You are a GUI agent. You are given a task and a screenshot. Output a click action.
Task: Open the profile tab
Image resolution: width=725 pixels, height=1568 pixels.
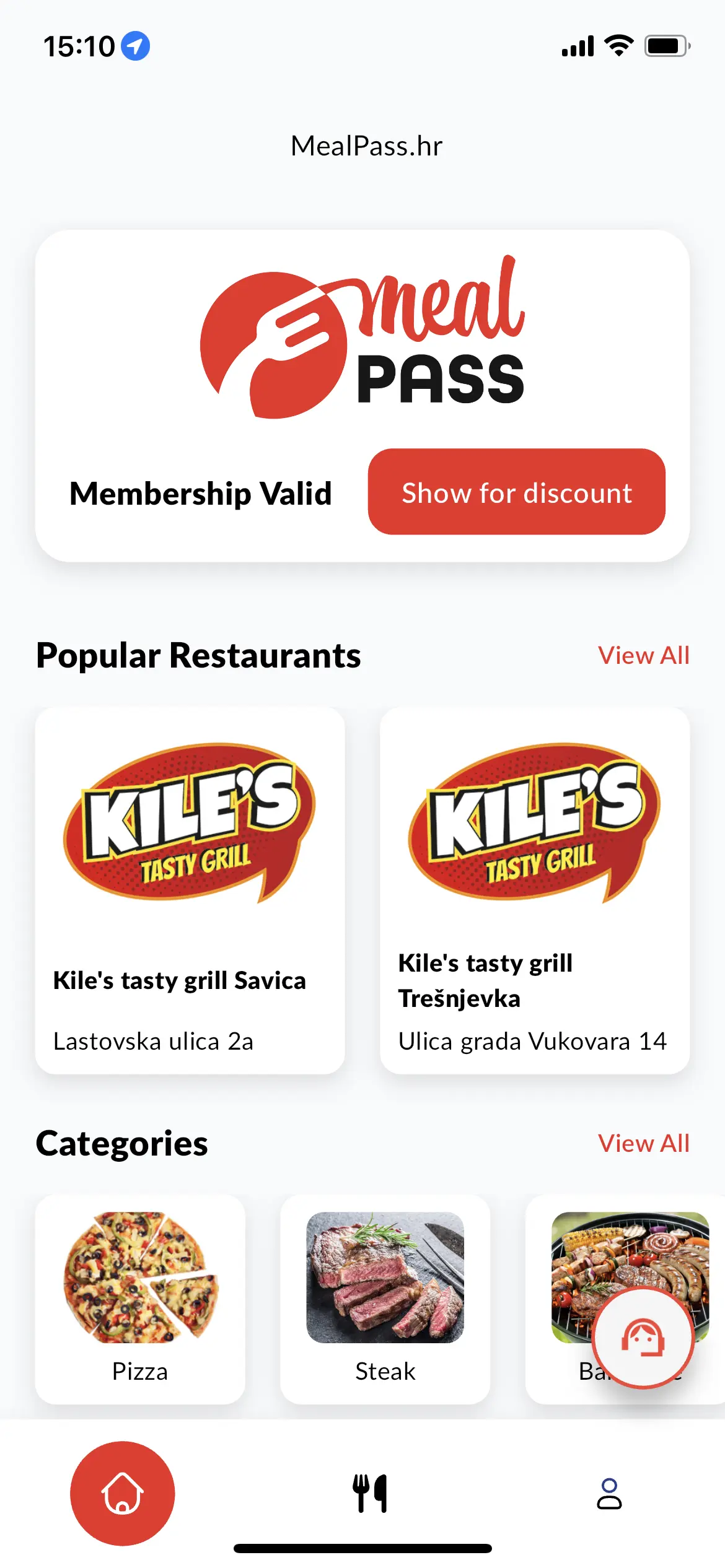[x=609, y=1493]
